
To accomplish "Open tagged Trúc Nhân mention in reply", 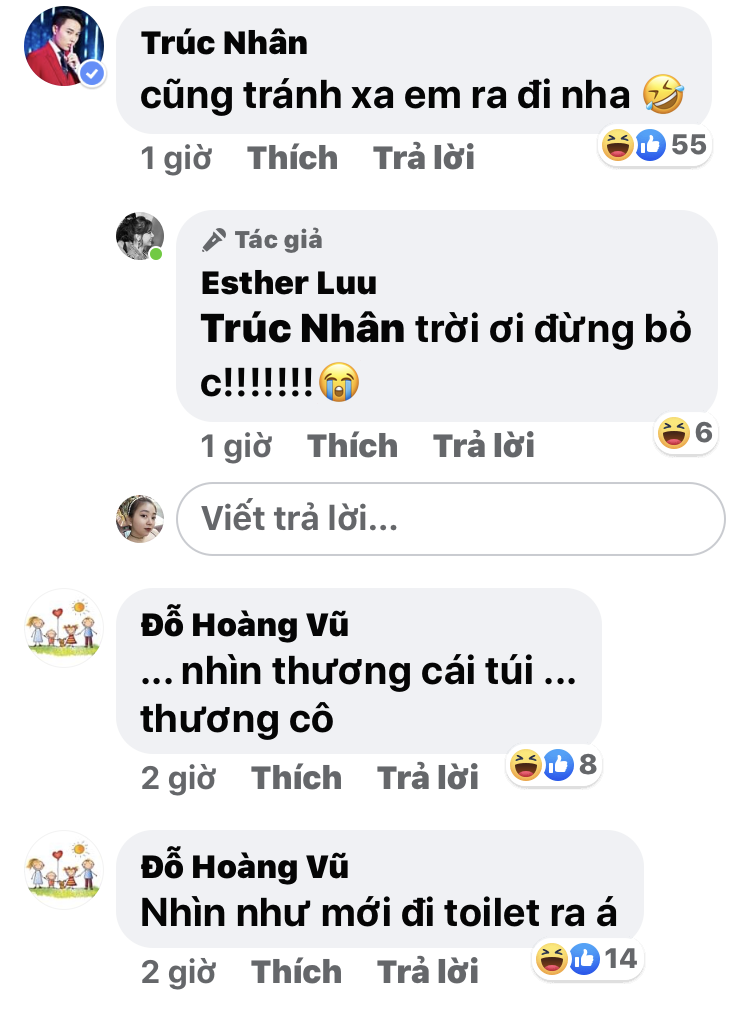I will (303, 330).
